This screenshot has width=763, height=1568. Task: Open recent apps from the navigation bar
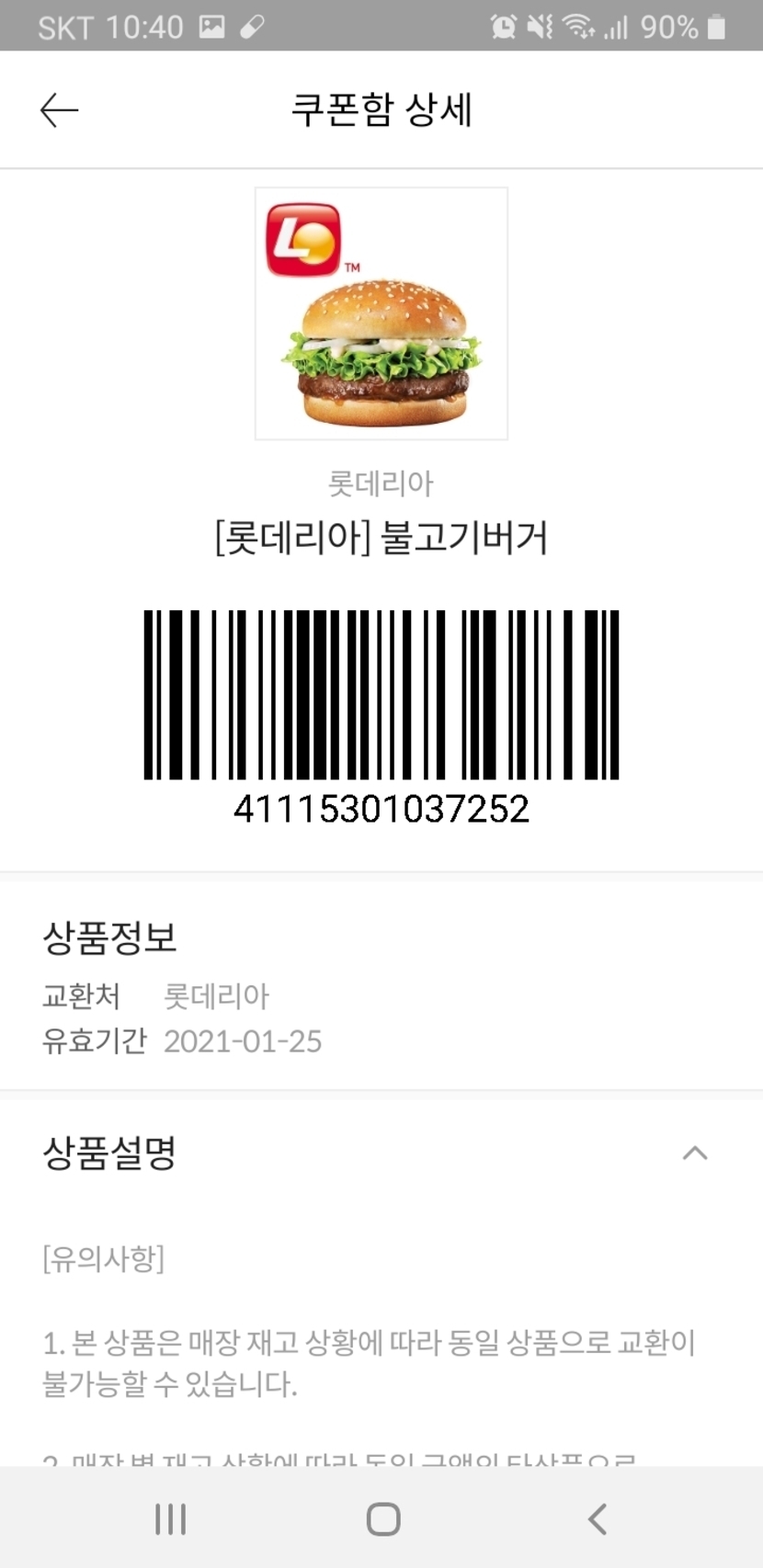[x=171, y=1518]
